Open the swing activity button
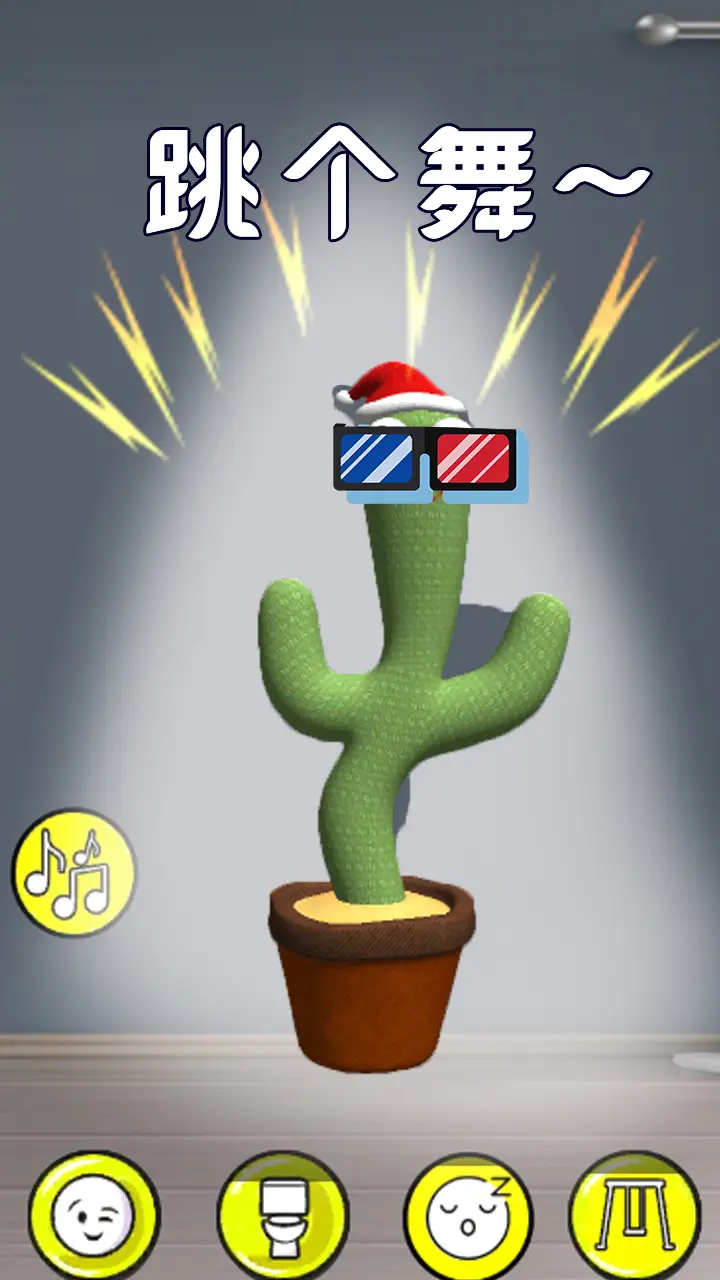The width and height of the screenshot is (720, 1280). point(635,1215)
